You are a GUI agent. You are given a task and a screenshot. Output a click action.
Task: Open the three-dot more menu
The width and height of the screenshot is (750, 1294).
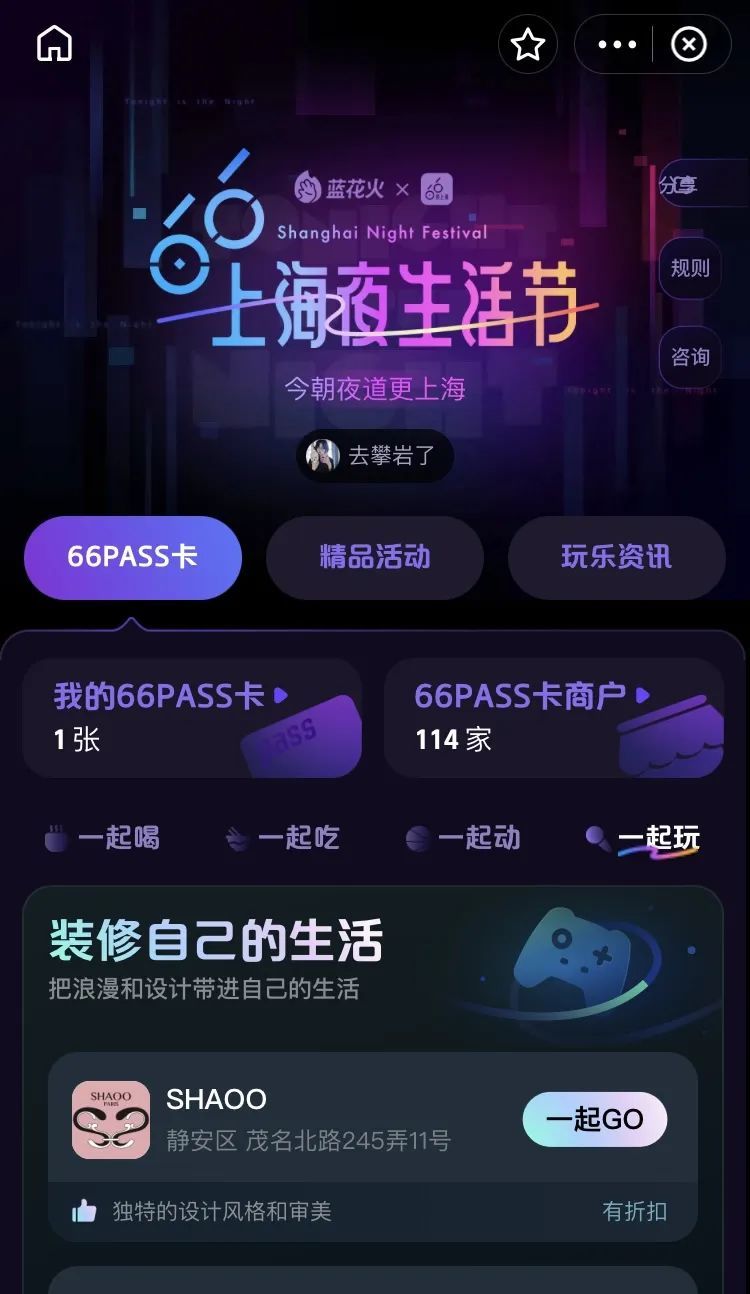pyautogui.click(x=616, y=44)
